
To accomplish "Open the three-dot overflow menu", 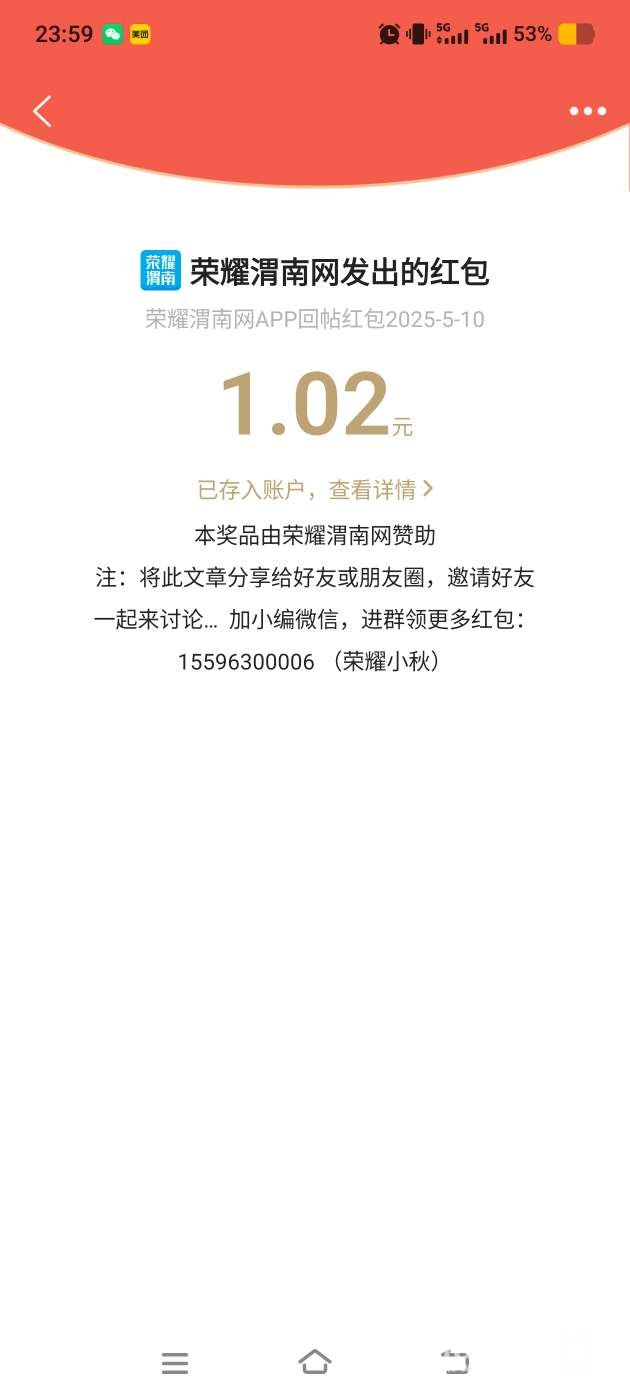I will pyautogui.click(x=587, y=111).
